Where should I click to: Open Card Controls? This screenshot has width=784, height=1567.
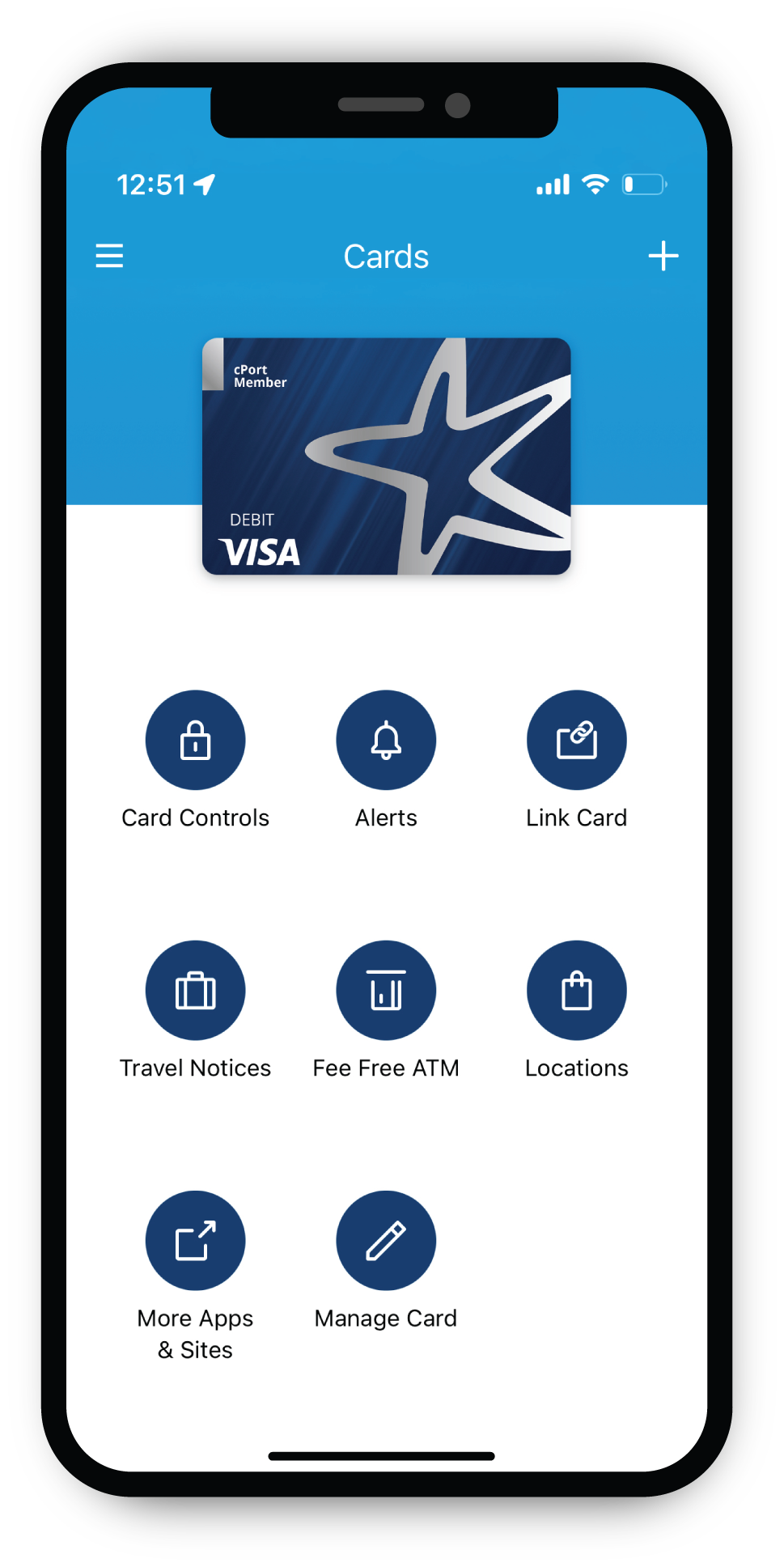point(195,740)
